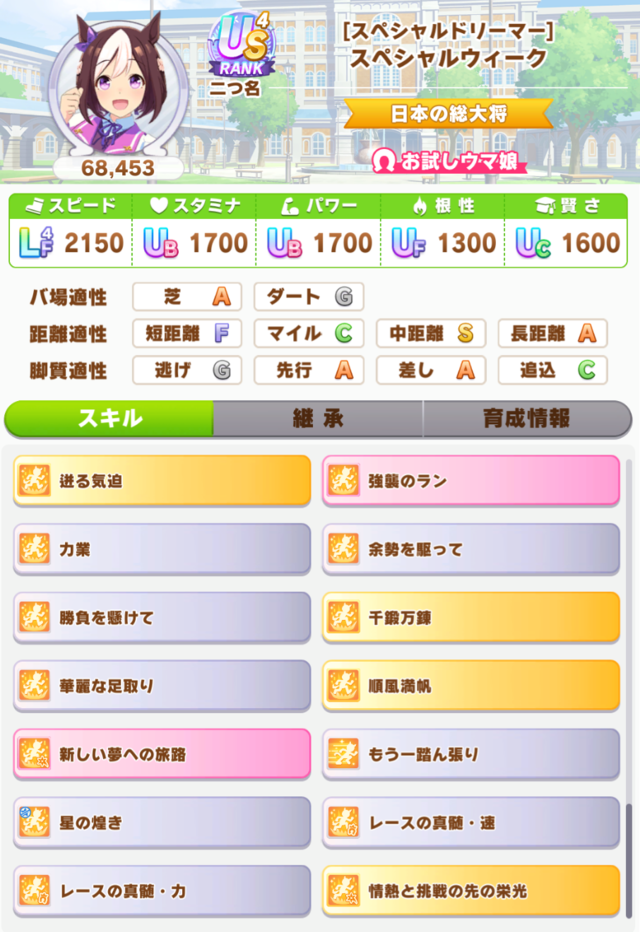View the 新しい夢への旅路 skill details
The height and width of the screenshot is (932, 640).
162,754
